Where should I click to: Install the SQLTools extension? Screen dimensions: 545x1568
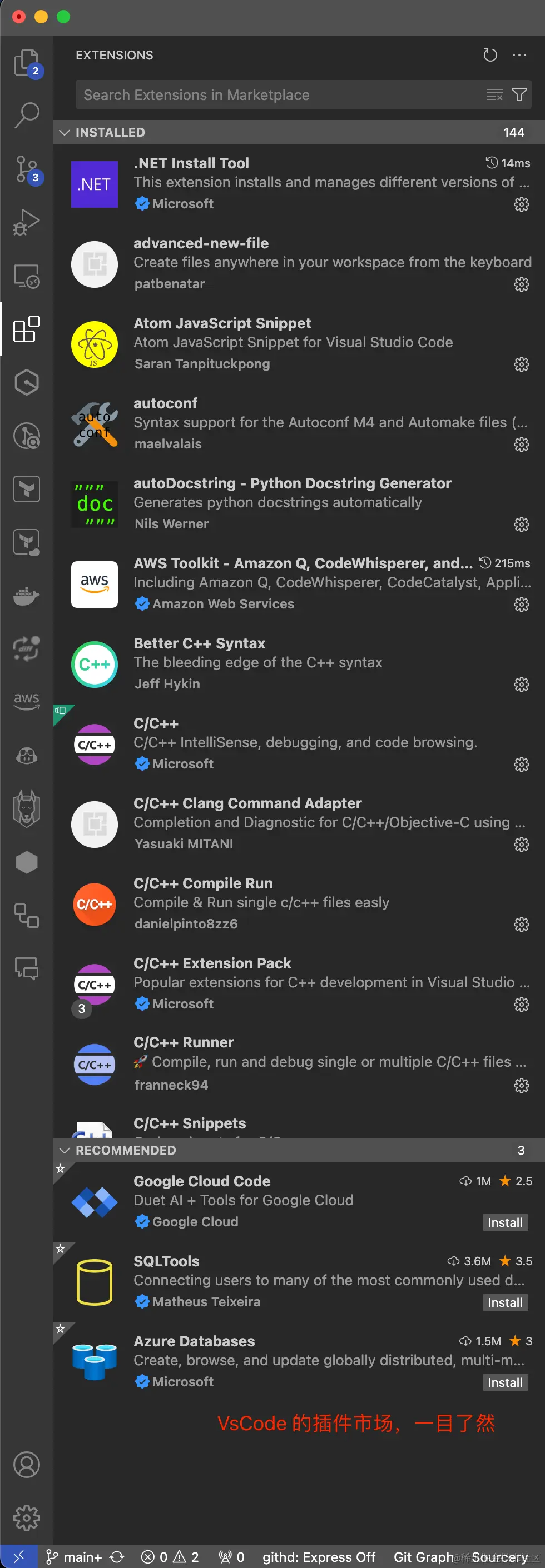504,1302
